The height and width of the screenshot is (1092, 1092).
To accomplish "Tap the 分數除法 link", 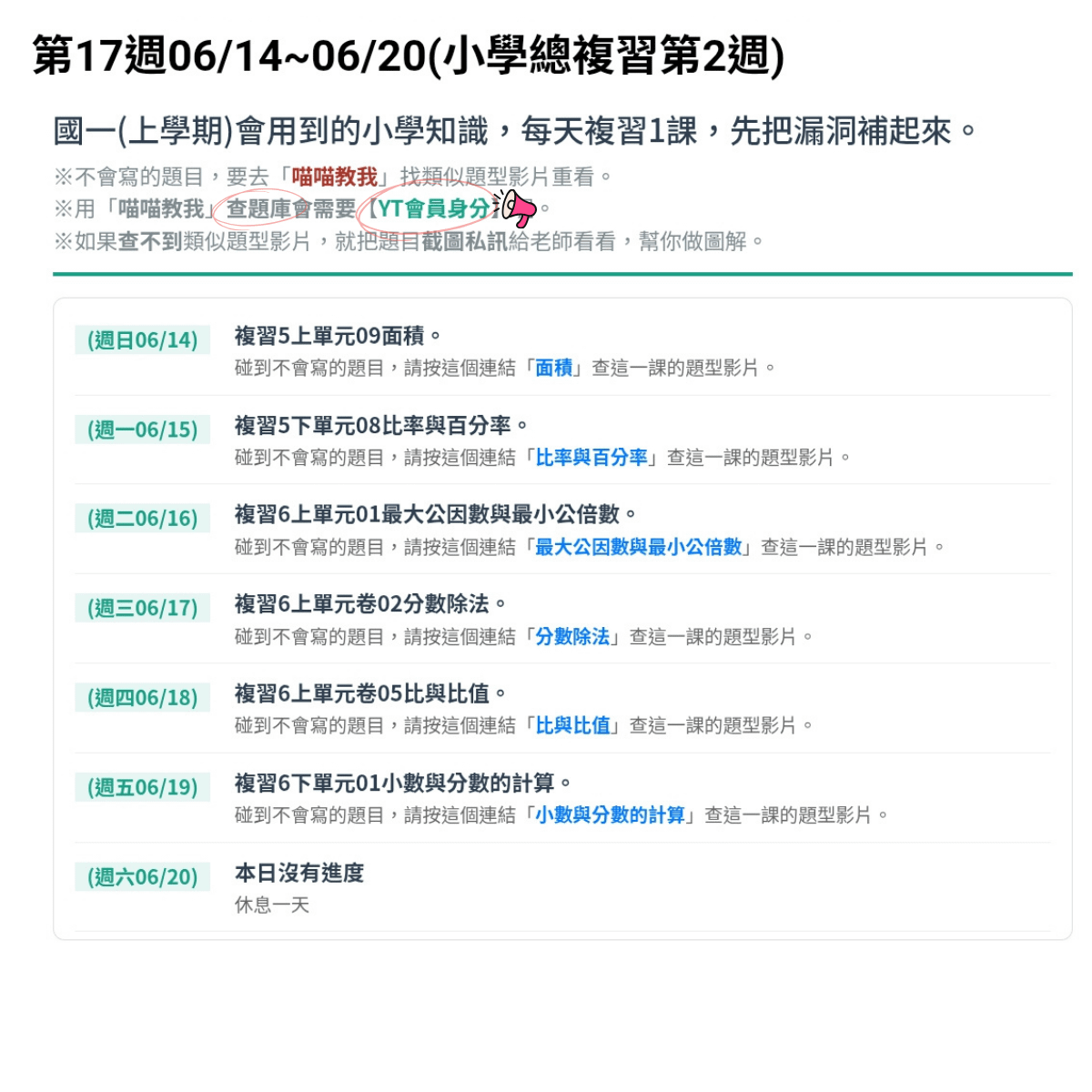I will [x=572, y=636].
